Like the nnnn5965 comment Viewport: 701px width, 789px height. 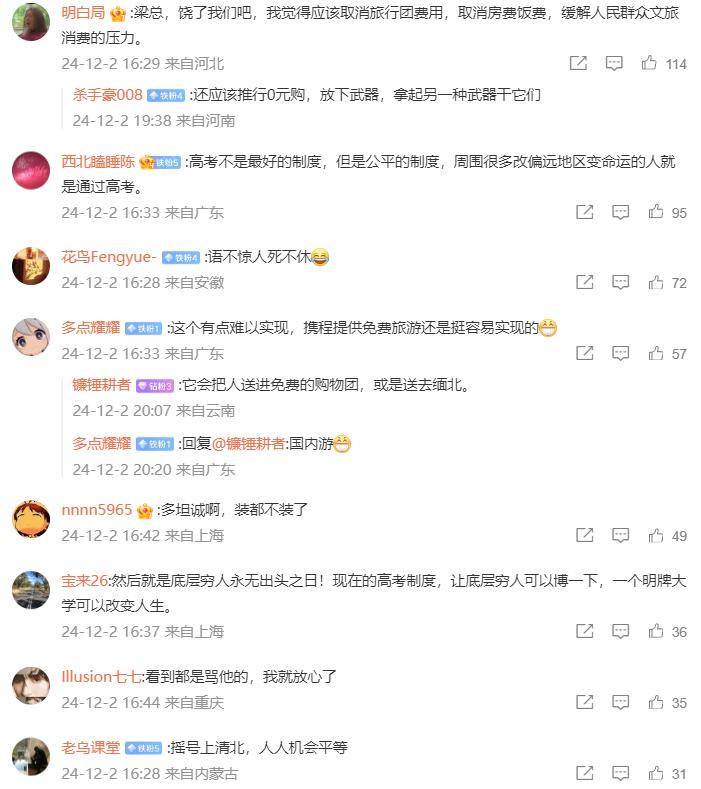pyautogui.click(x=656, y=535)
